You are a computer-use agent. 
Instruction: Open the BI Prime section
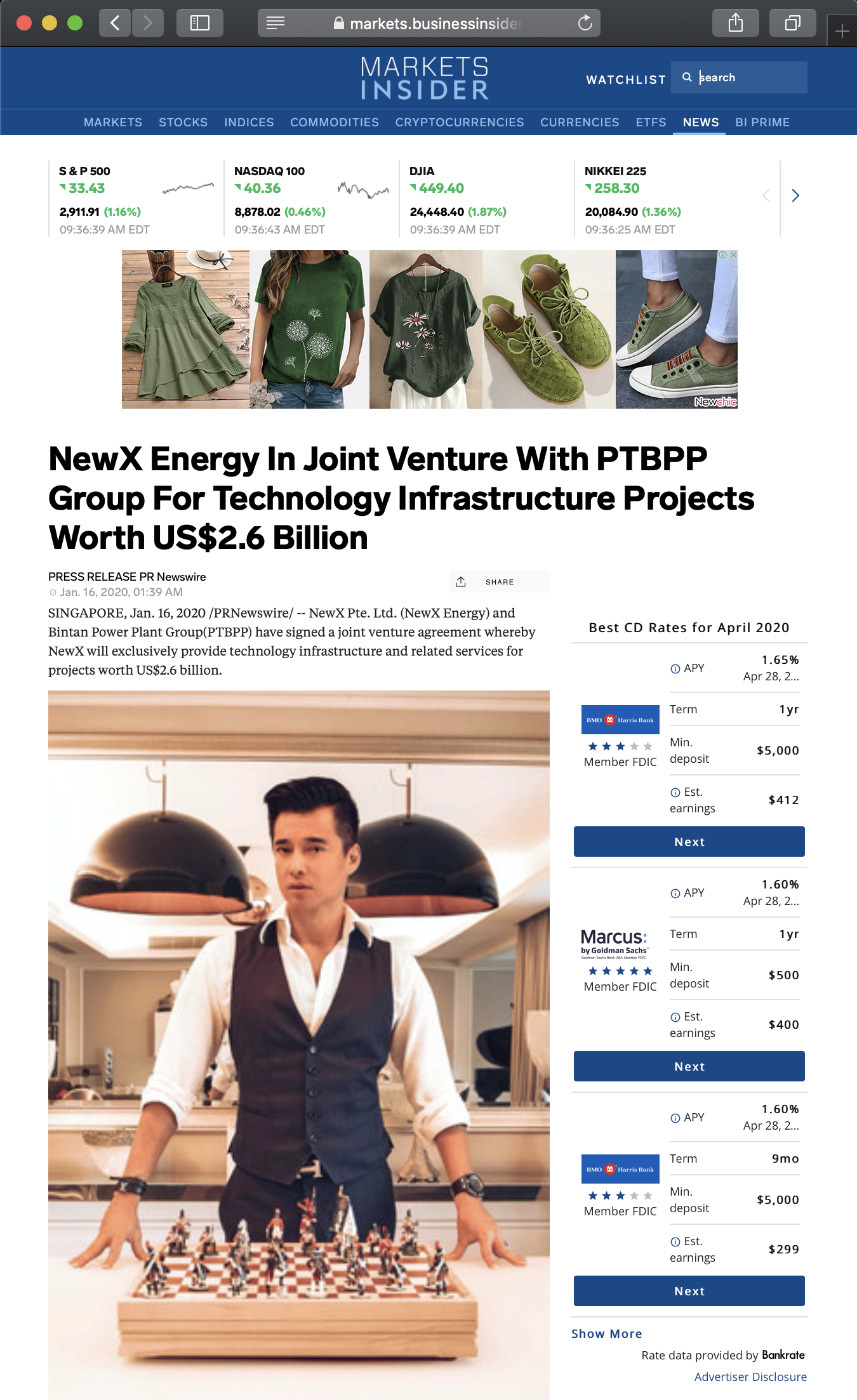762,122
